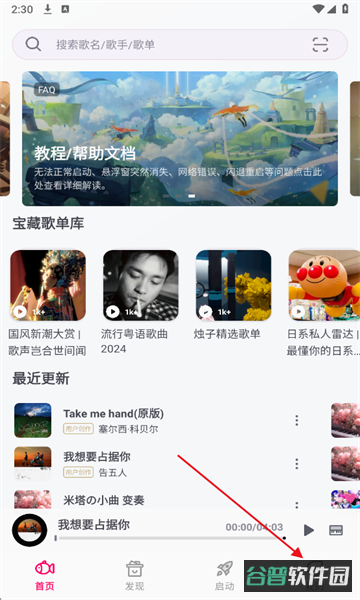Select the song 米塔の小曲 变奏

click(153, 499)
